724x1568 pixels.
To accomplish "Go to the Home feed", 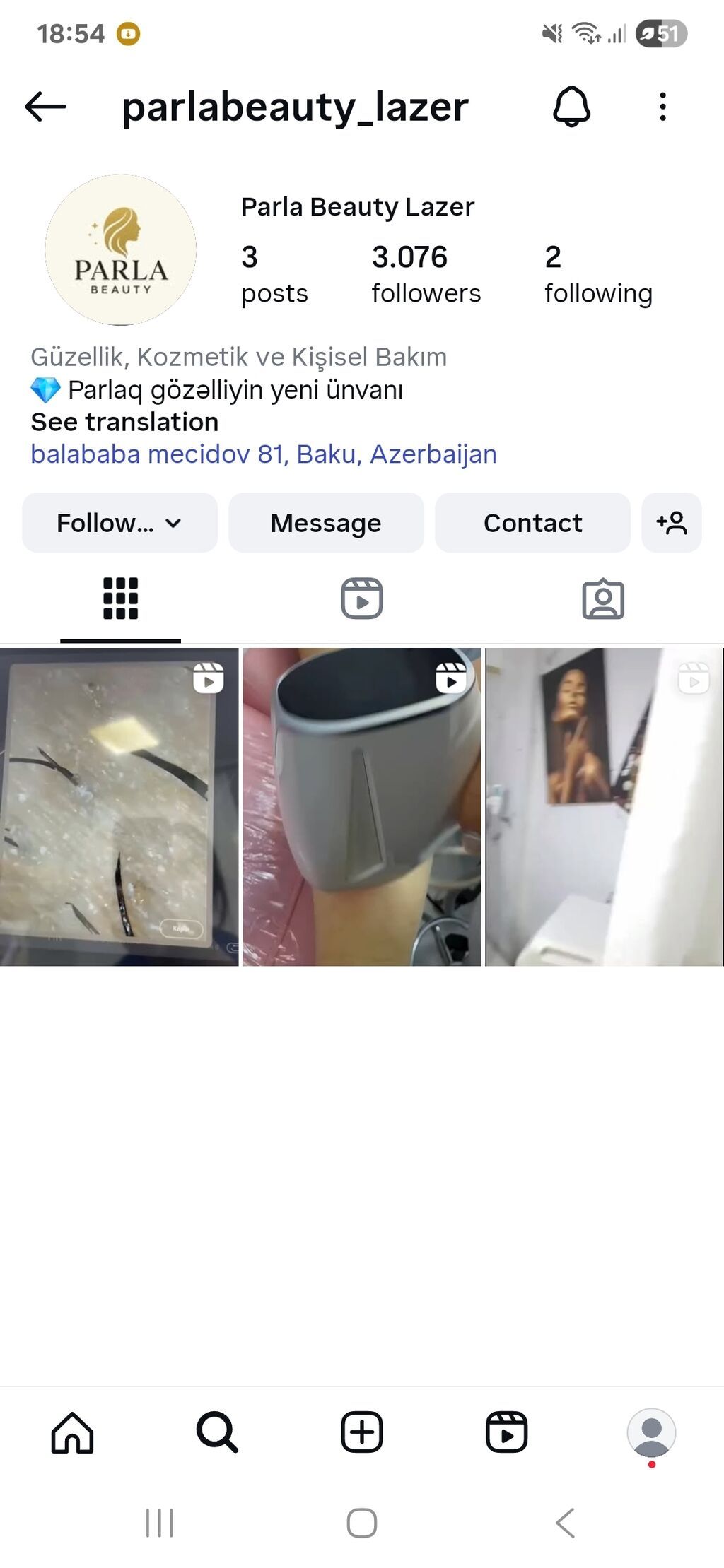I will tap(72, 1432).
